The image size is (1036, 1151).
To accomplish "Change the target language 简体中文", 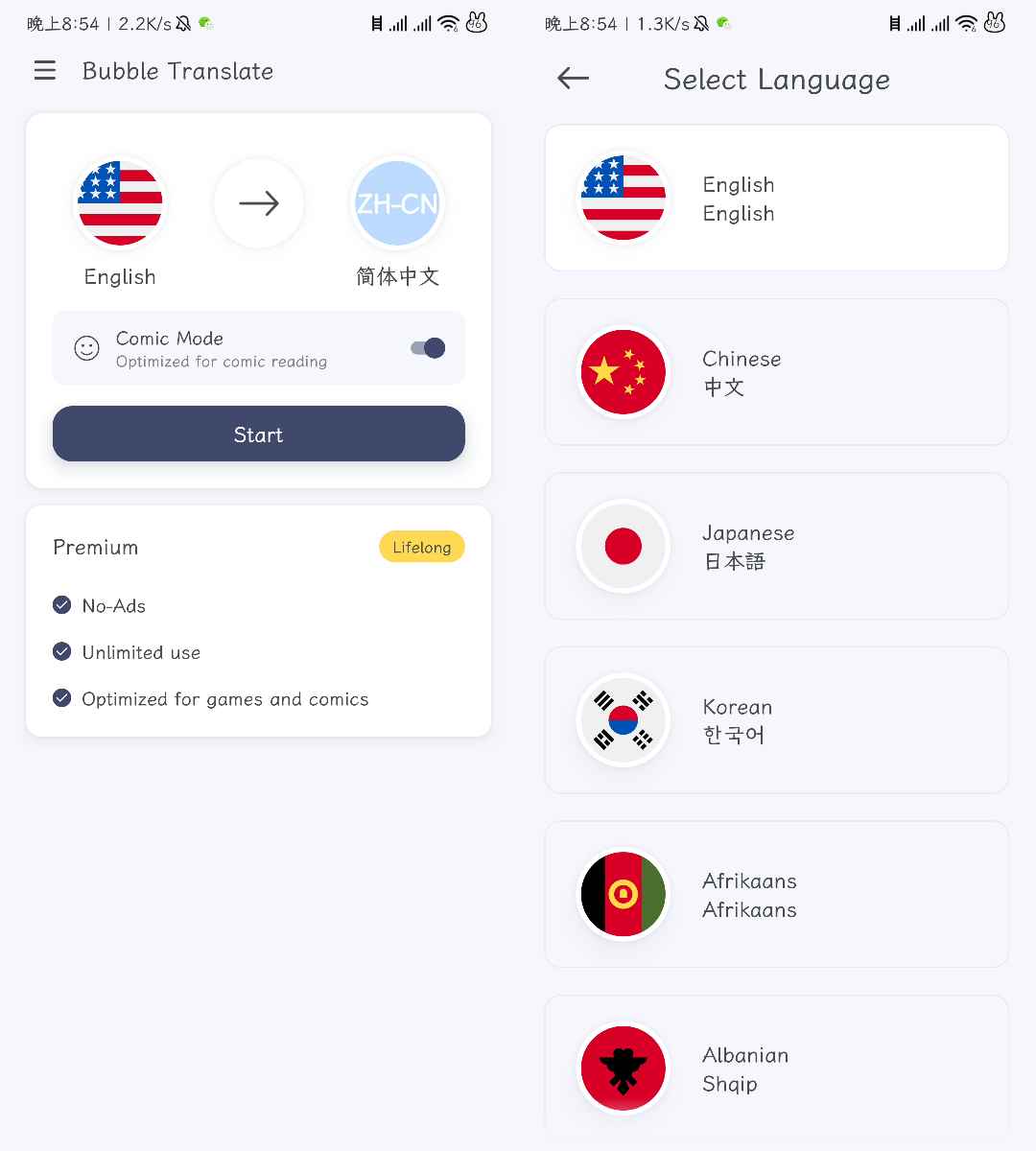I will (x=397, y=203).
